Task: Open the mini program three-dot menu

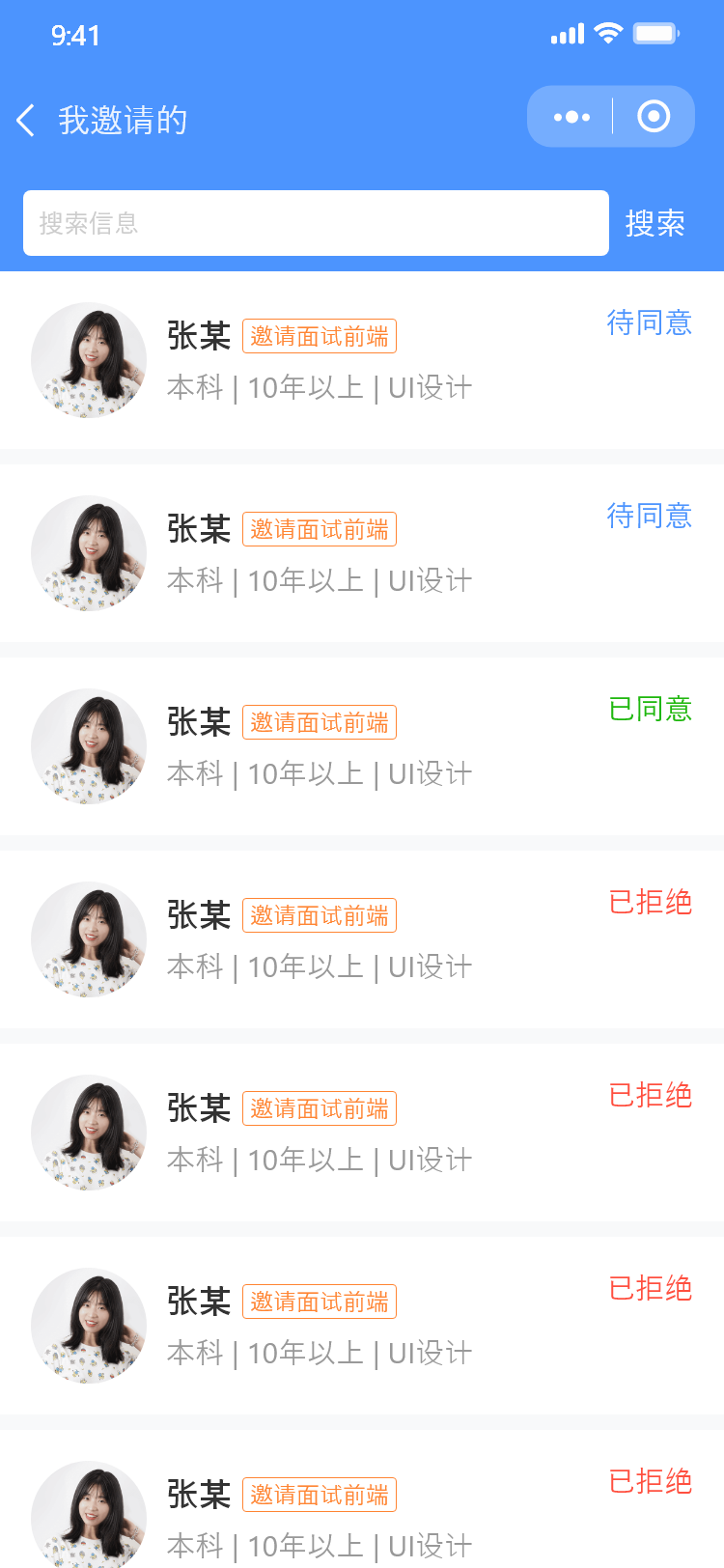Action: 571,117
